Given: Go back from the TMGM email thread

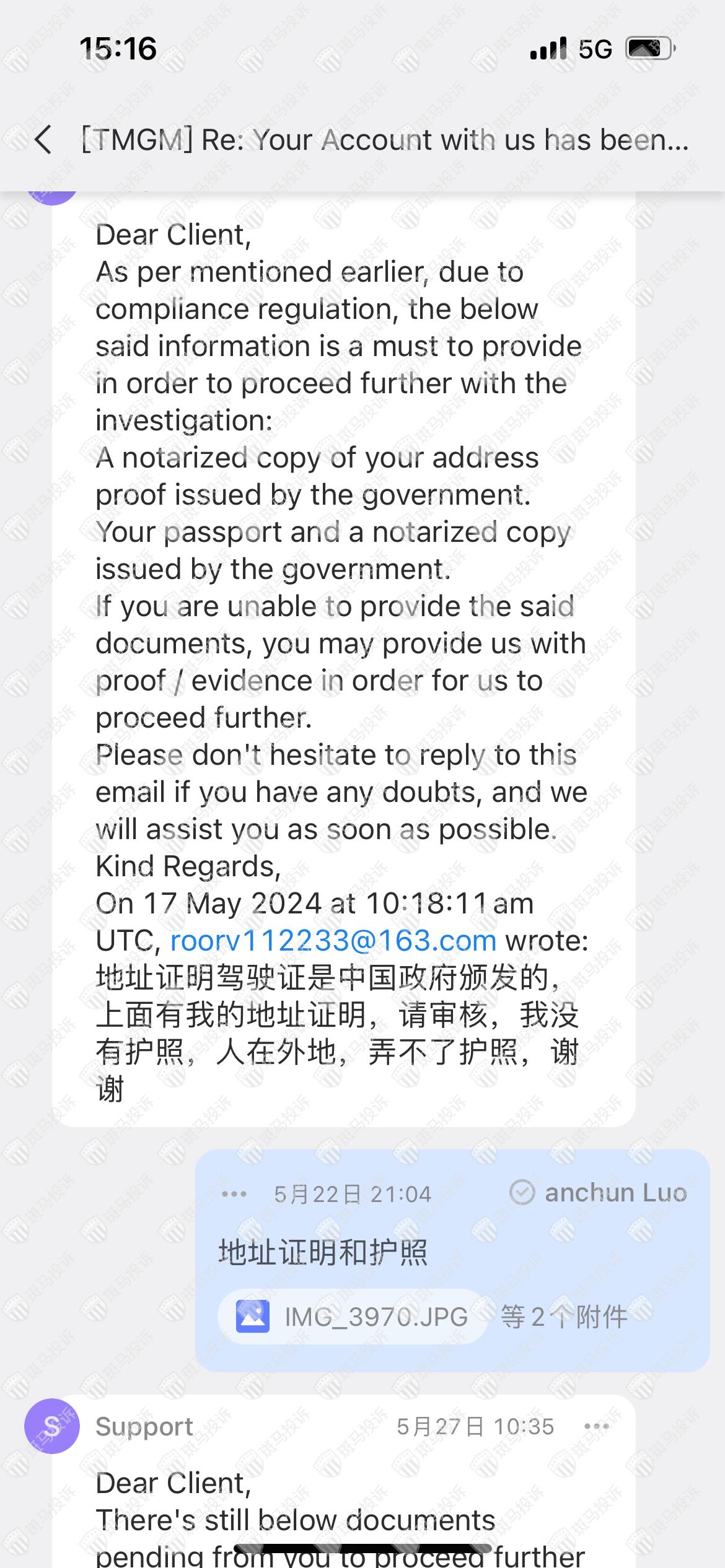Looking at the screenshot, I should (x=43, y=139).
